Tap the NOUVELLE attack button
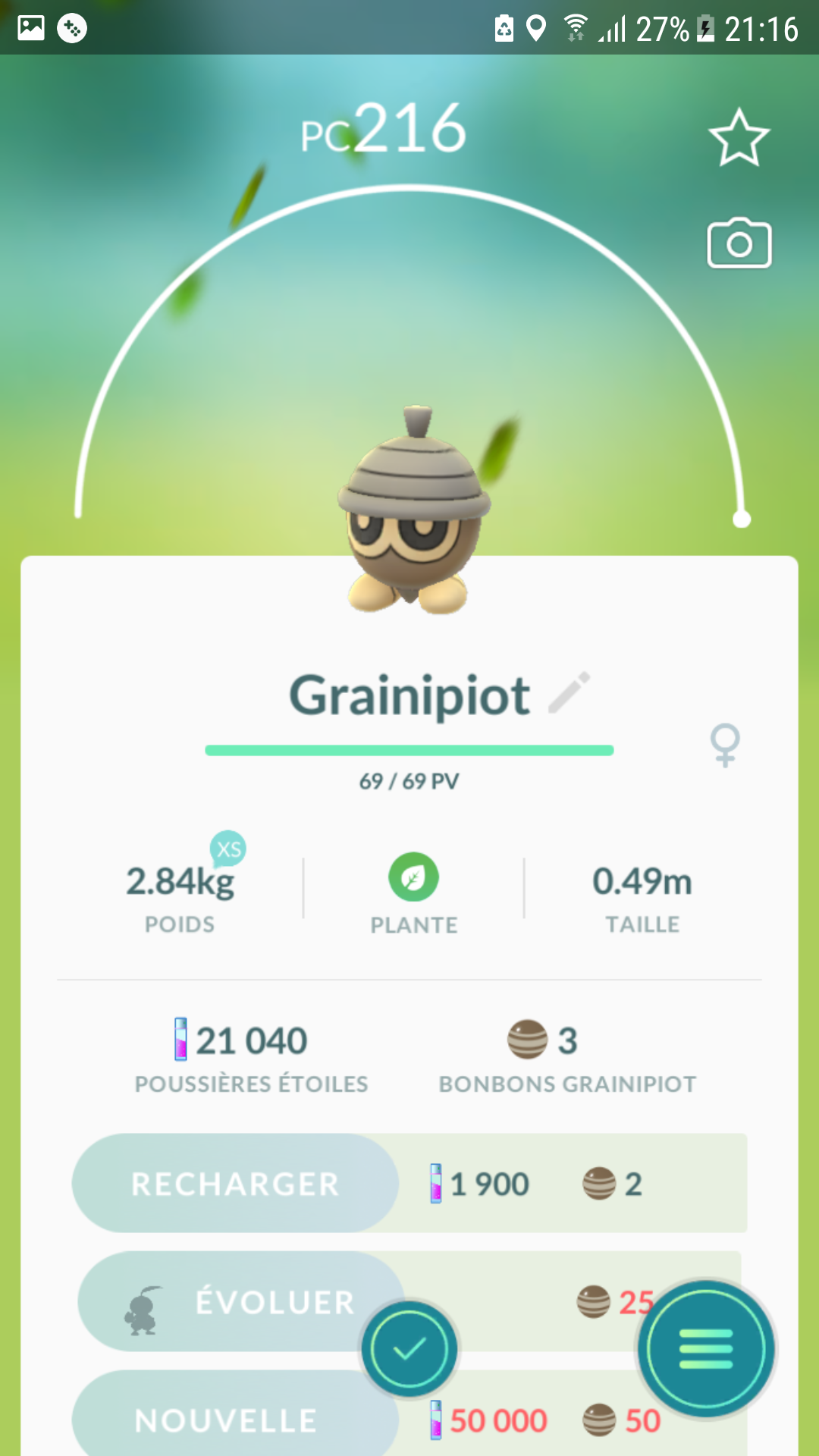Viewport: 819px width, 1456px height. click(227, 1420)
